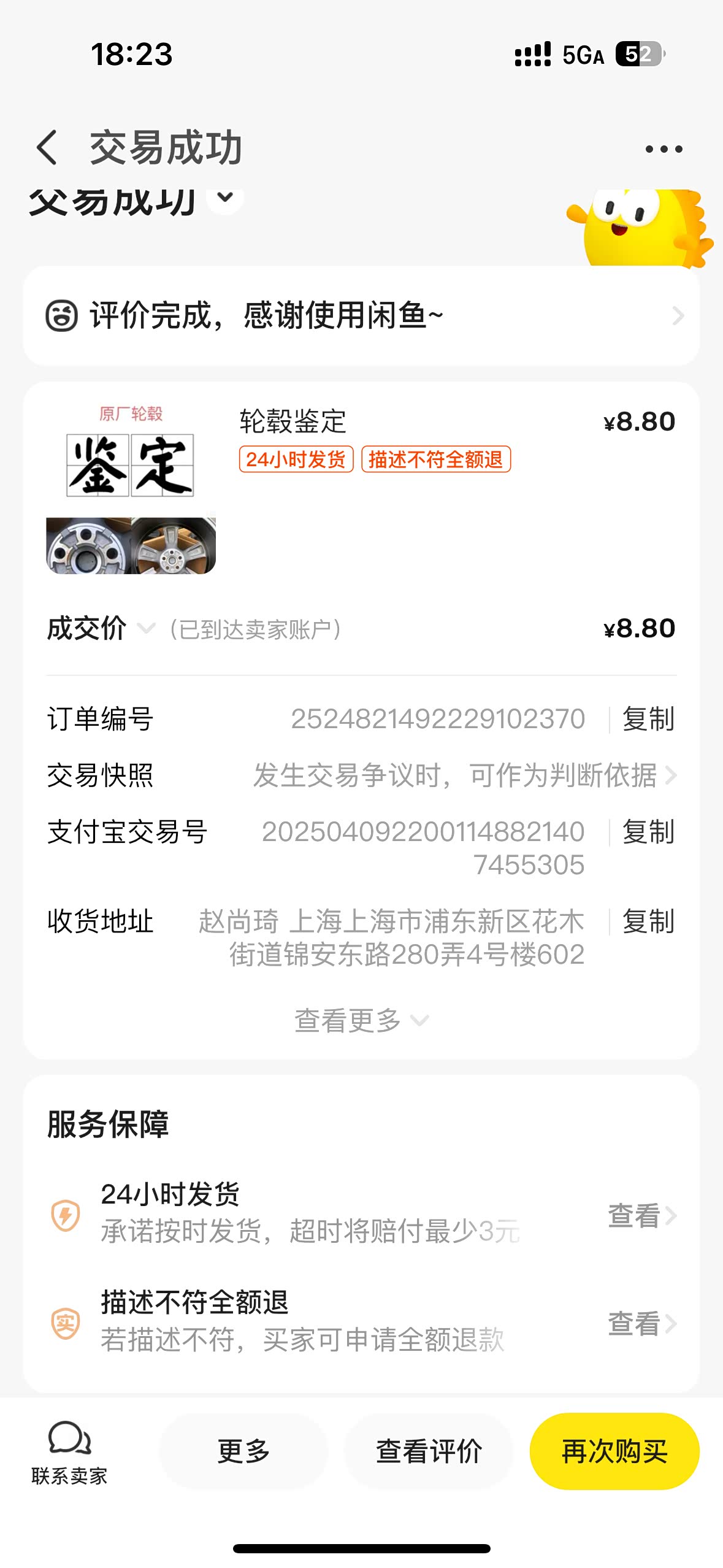723x1568 pixels.
Task: Go back from the 交易成功 page
Action: [47, 148]
